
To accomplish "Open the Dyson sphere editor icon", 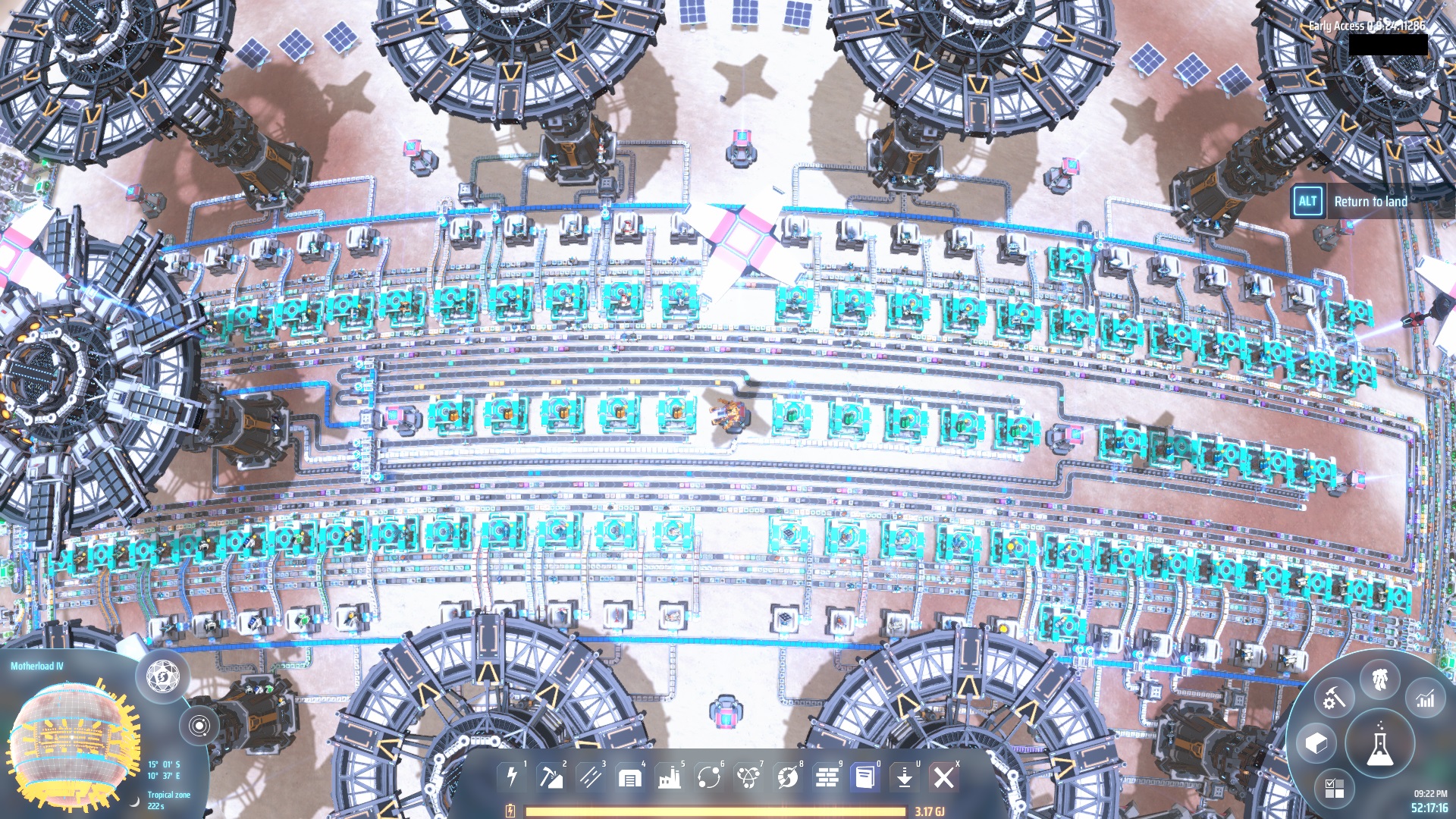I will [162, 674].
